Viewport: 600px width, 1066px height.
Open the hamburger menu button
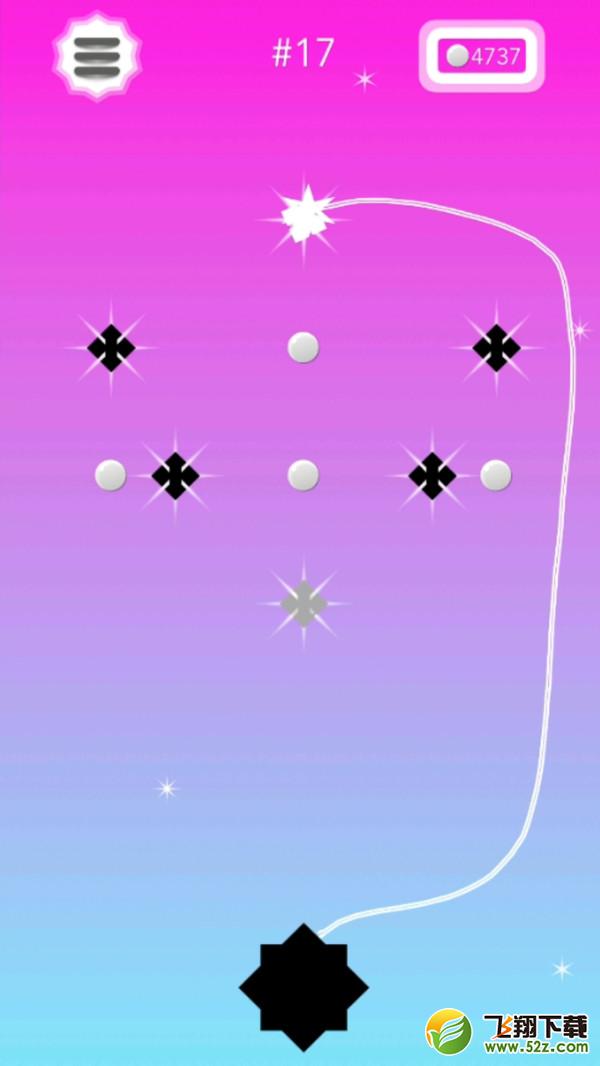[96, 56]
